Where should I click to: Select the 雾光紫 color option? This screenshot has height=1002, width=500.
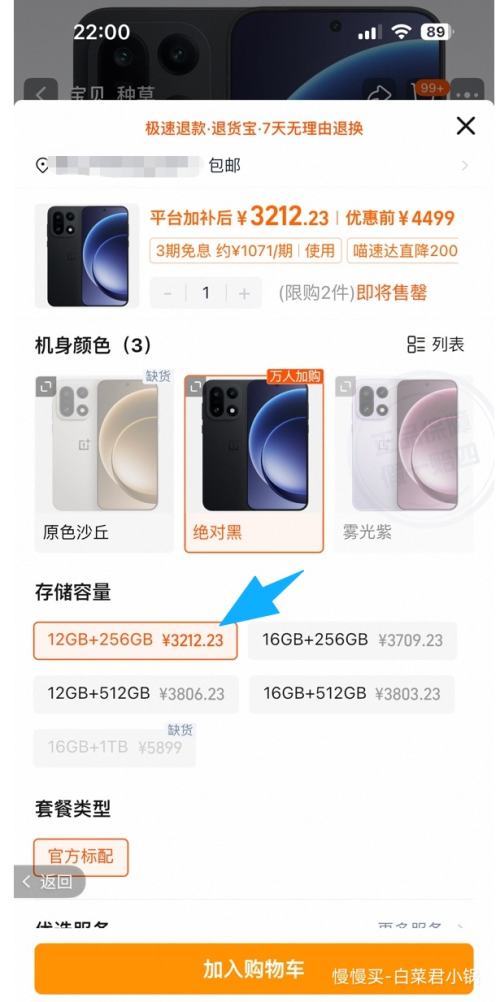click(404, 464)
